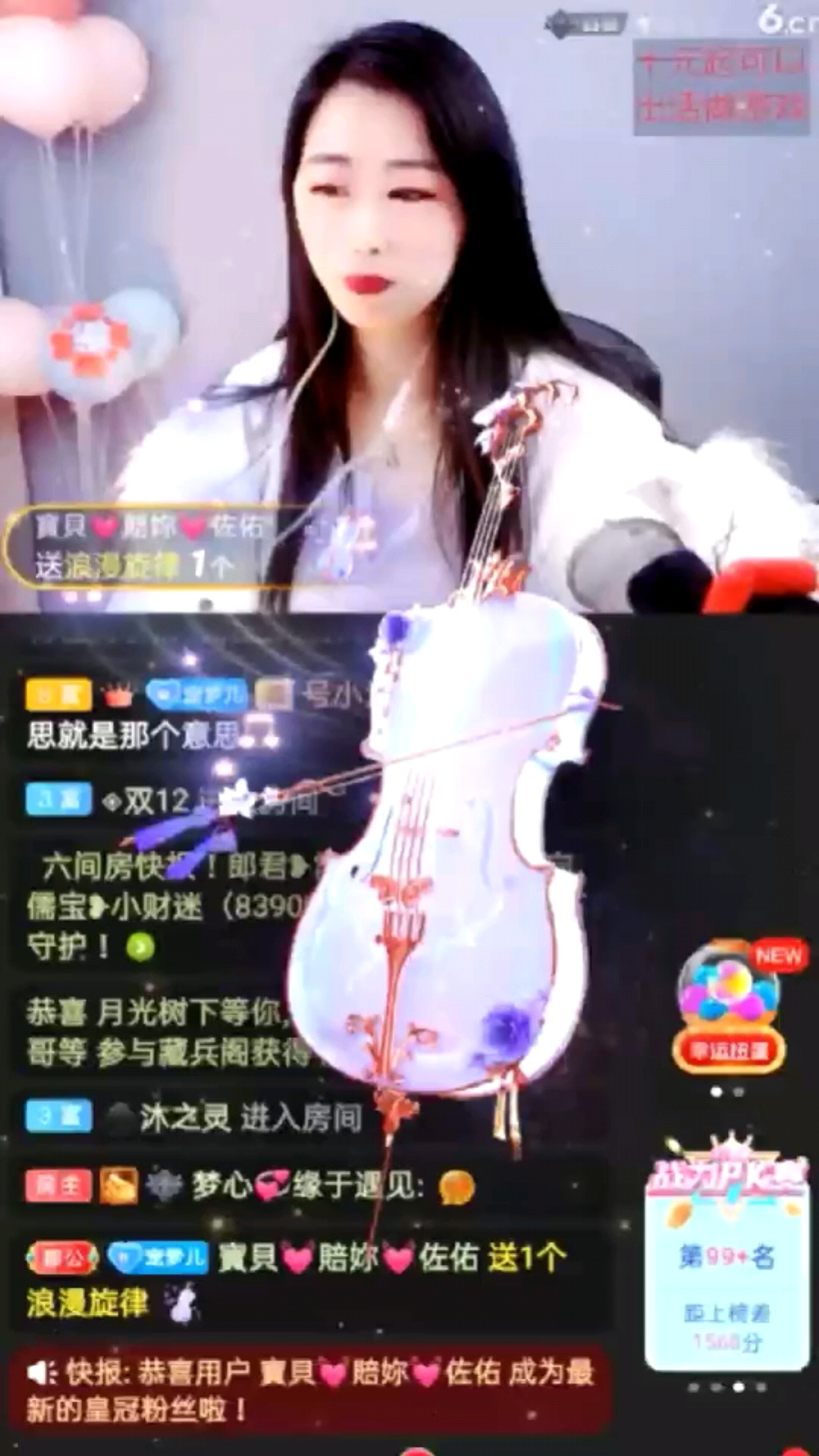
Task: Tap the 沐之灵 进入房间 chat message
Action: 250,1118
